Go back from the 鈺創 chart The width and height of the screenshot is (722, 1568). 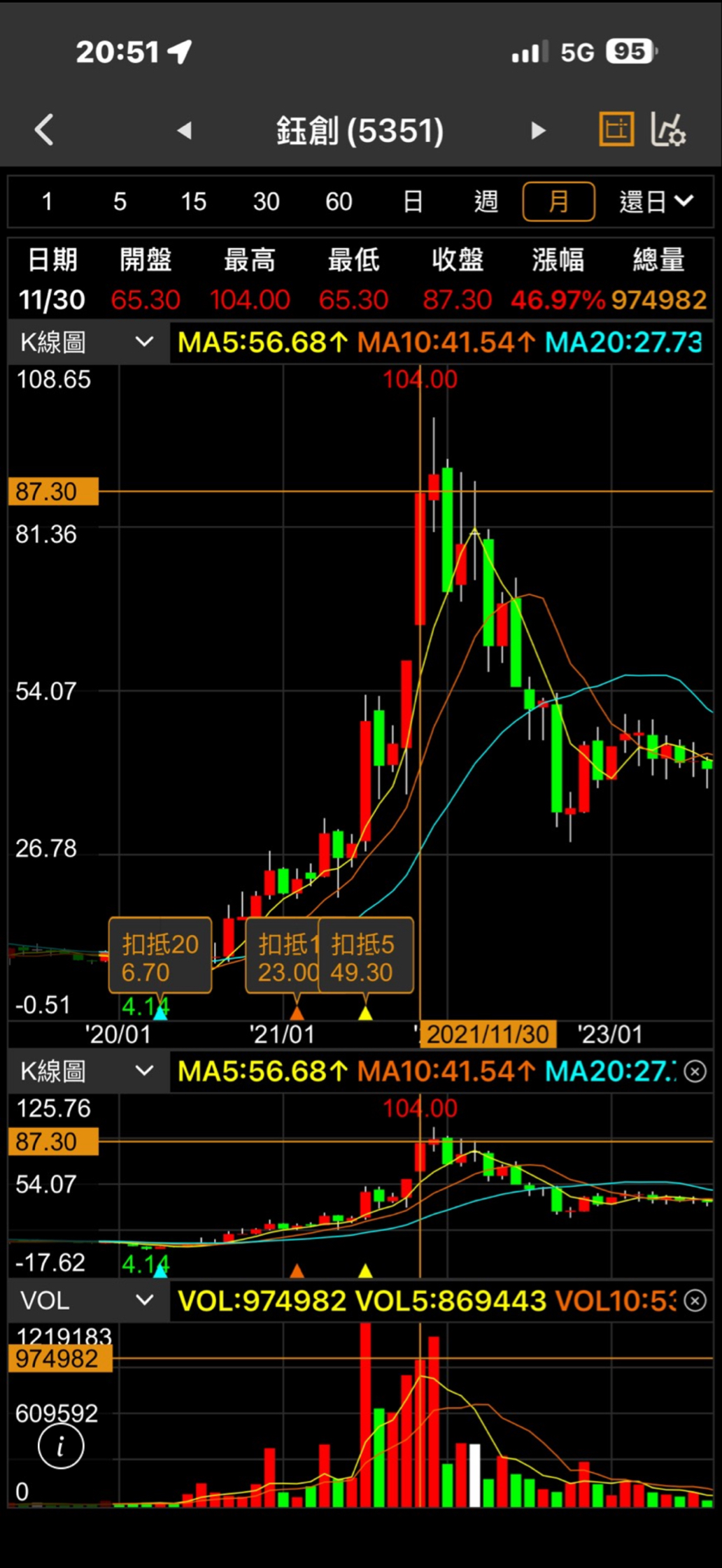pos(44,130)
